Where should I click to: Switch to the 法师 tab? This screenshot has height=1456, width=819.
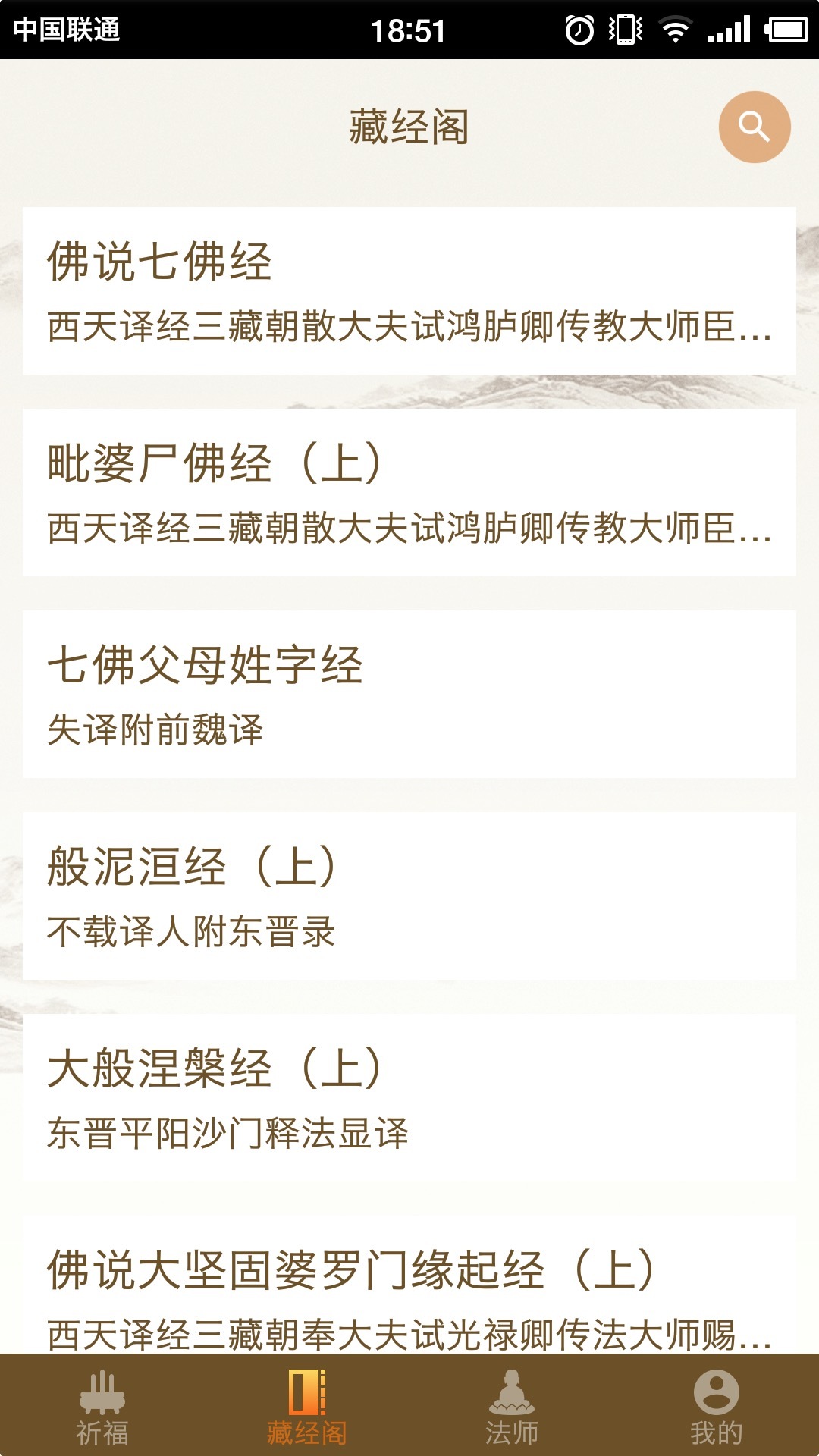tap(512, 1405)
